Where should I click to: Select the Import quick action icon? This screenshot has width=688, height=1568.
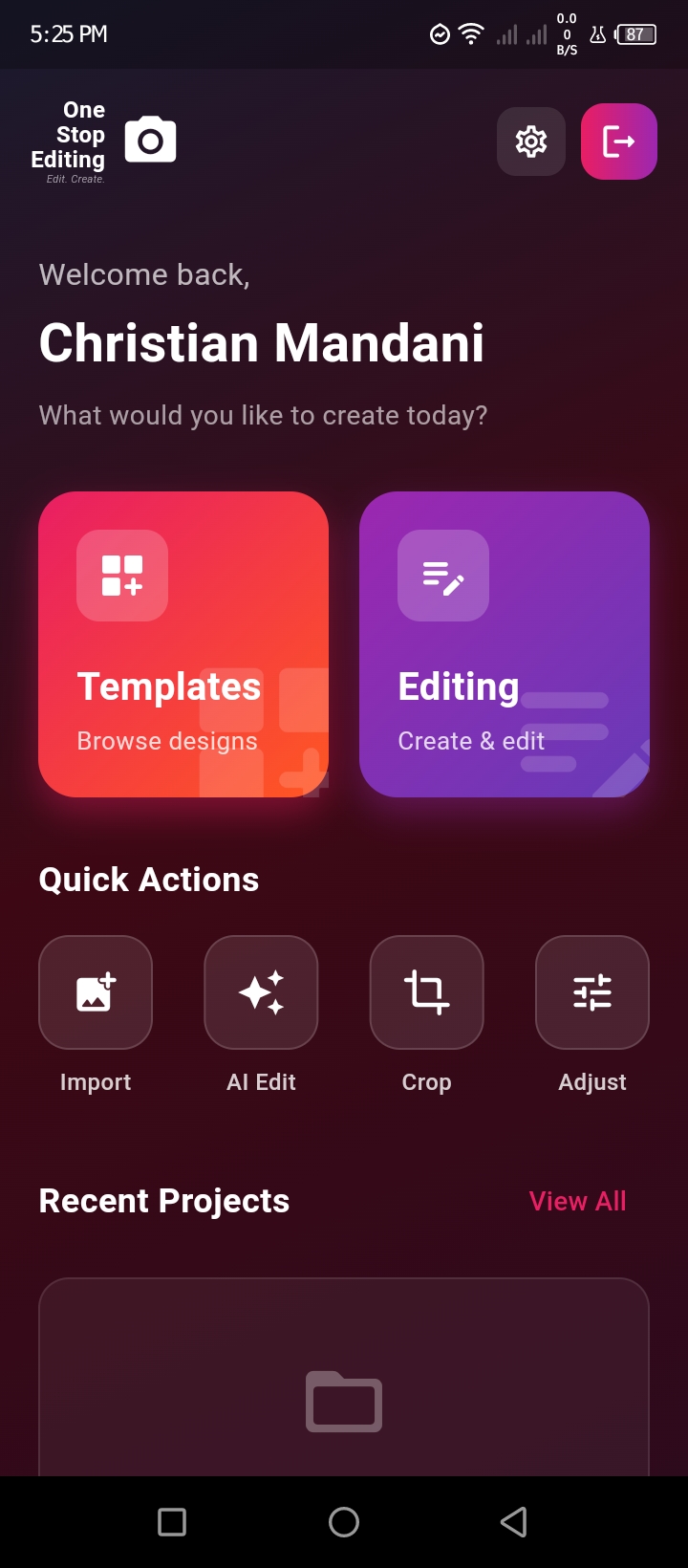pos(96,991)
